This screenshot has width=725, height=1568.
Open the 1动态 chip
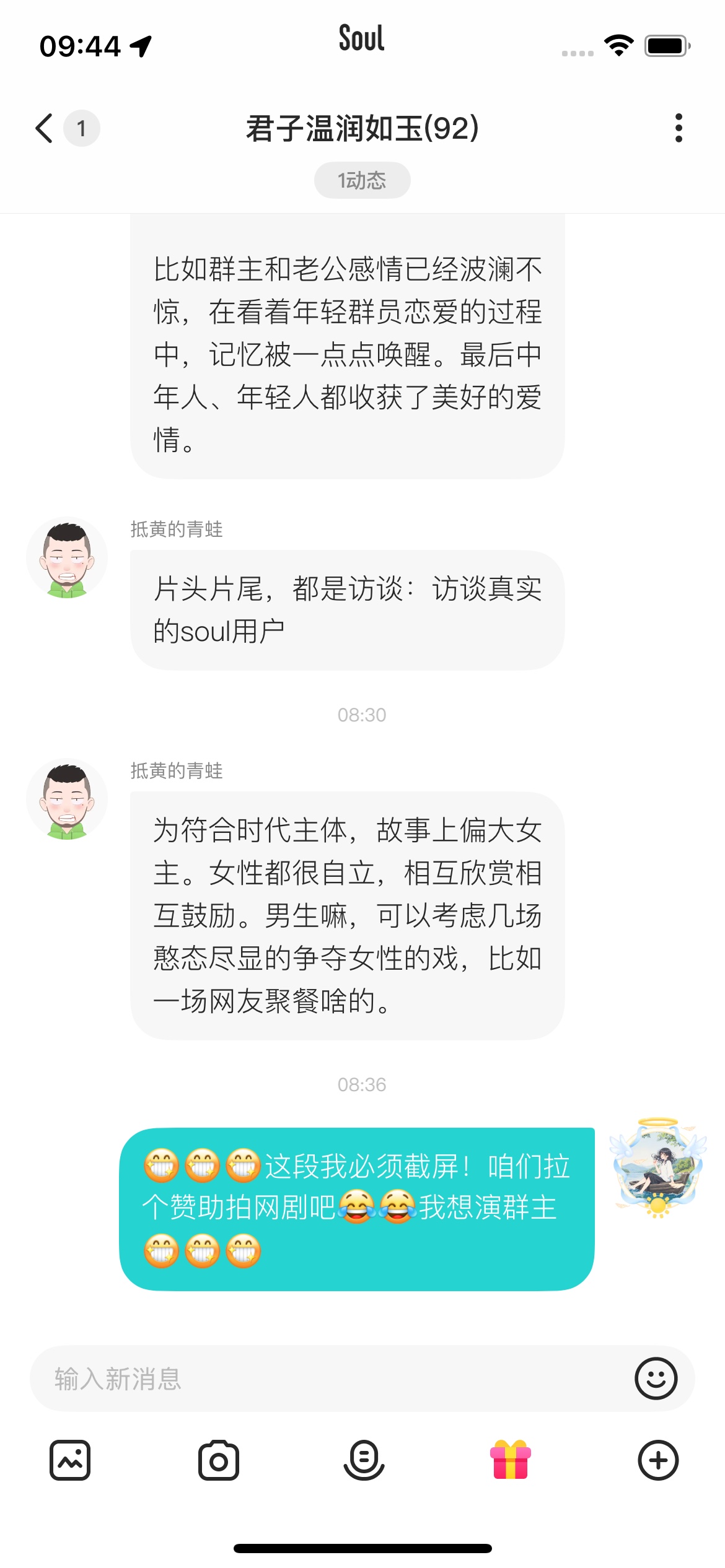click(x=362, y=180)
